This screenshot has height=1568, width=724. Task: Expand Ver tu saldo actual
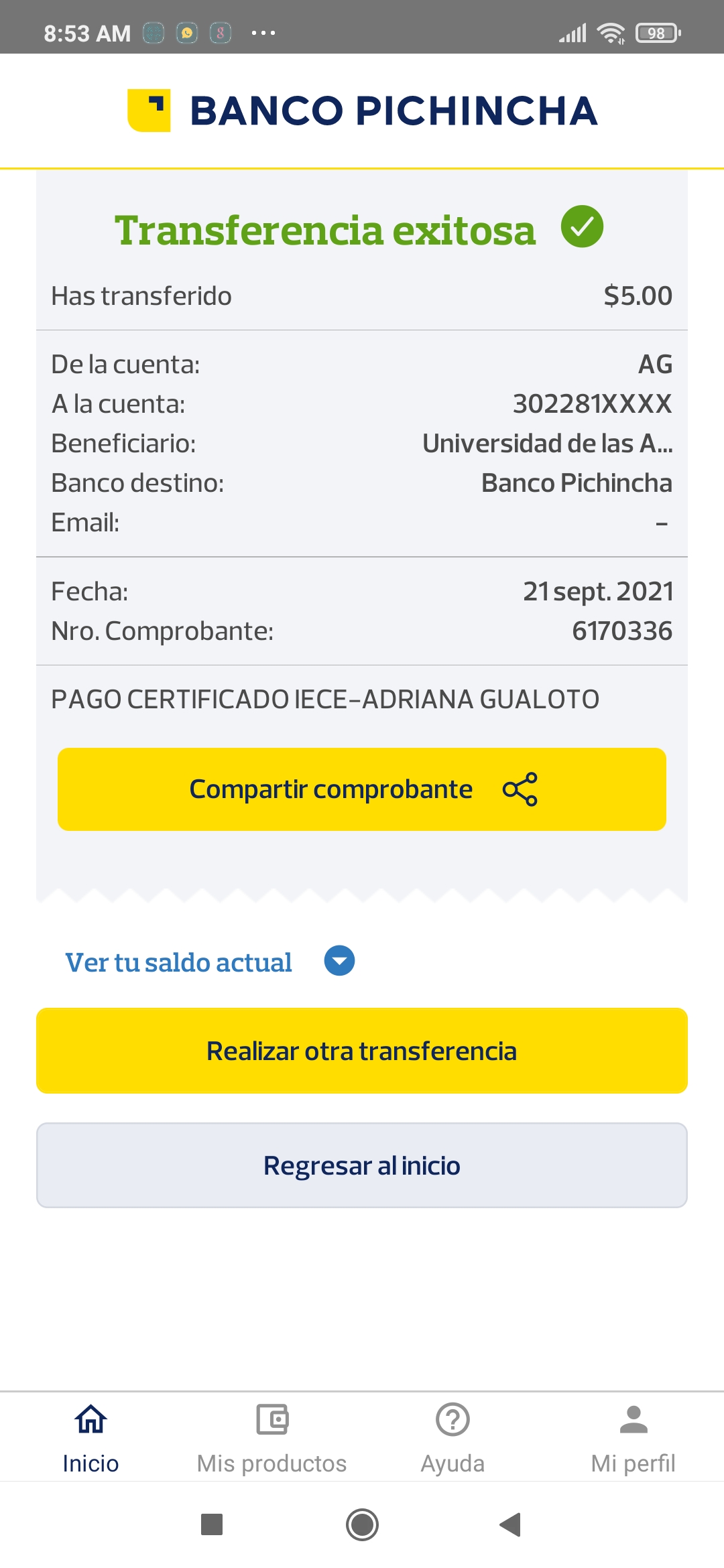coord(339,961)
